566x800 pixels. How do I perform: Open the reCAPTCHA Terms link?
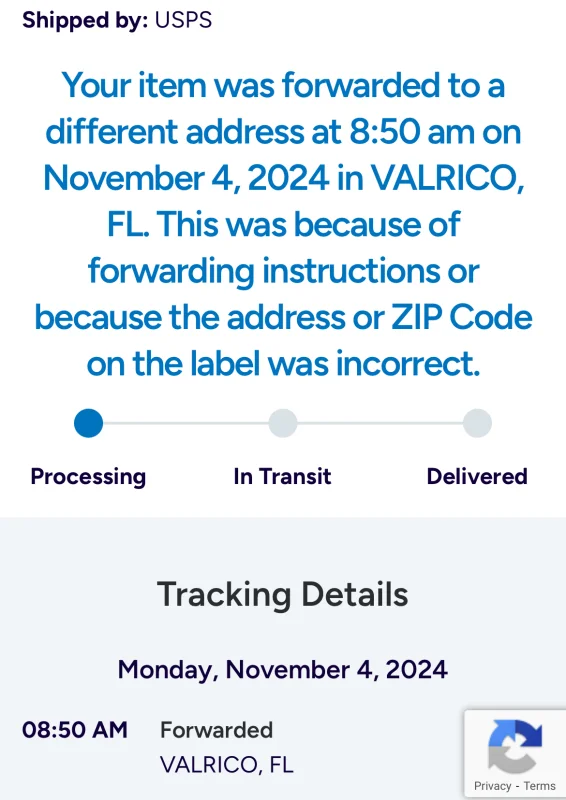click(x=539, y=786)
